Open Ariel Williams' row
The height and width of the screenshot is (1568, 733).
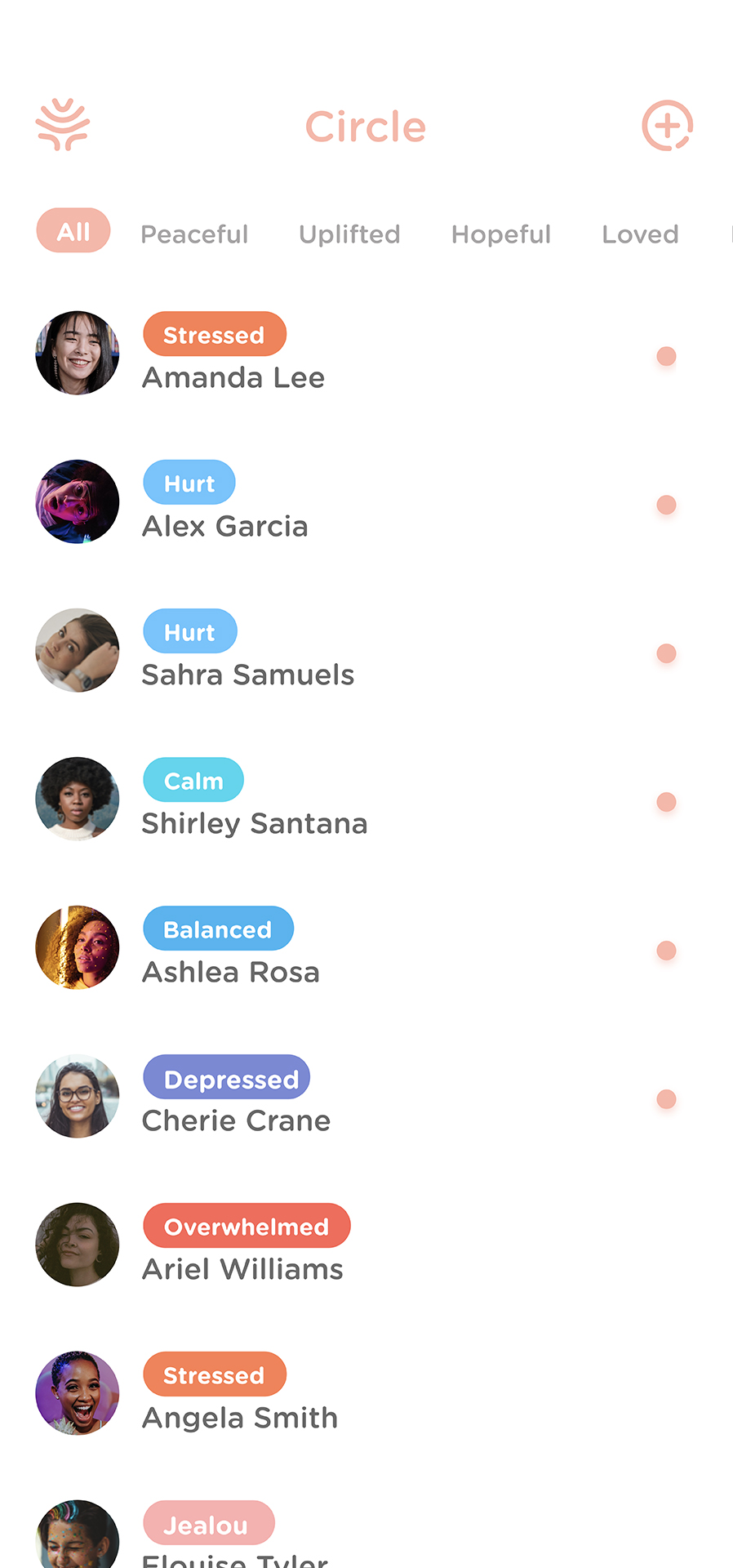(242, 1269)
